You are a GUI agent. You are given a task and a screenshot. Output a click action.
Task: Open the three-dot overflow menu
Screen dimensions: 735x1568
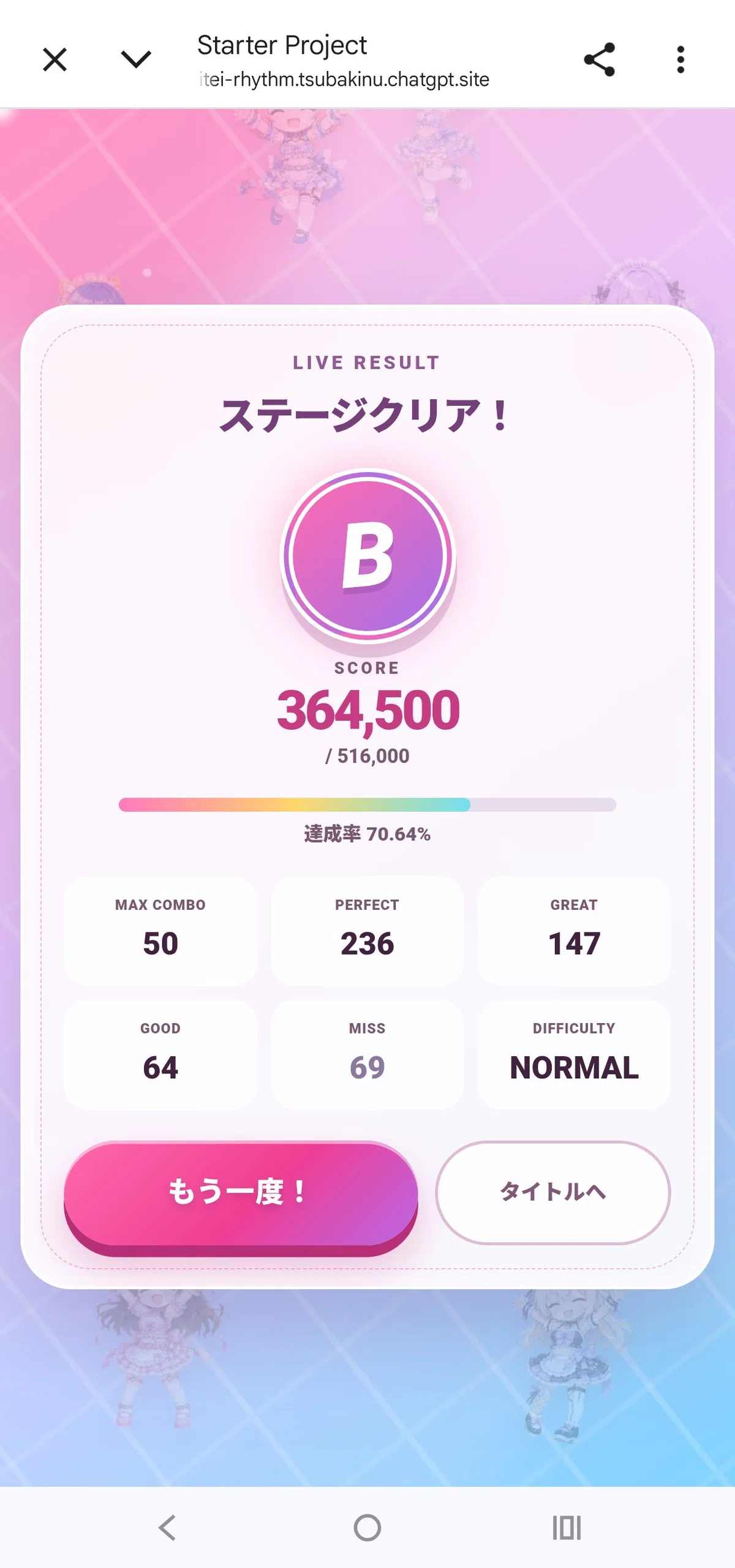pyautogui.click(x=680, y=59)
